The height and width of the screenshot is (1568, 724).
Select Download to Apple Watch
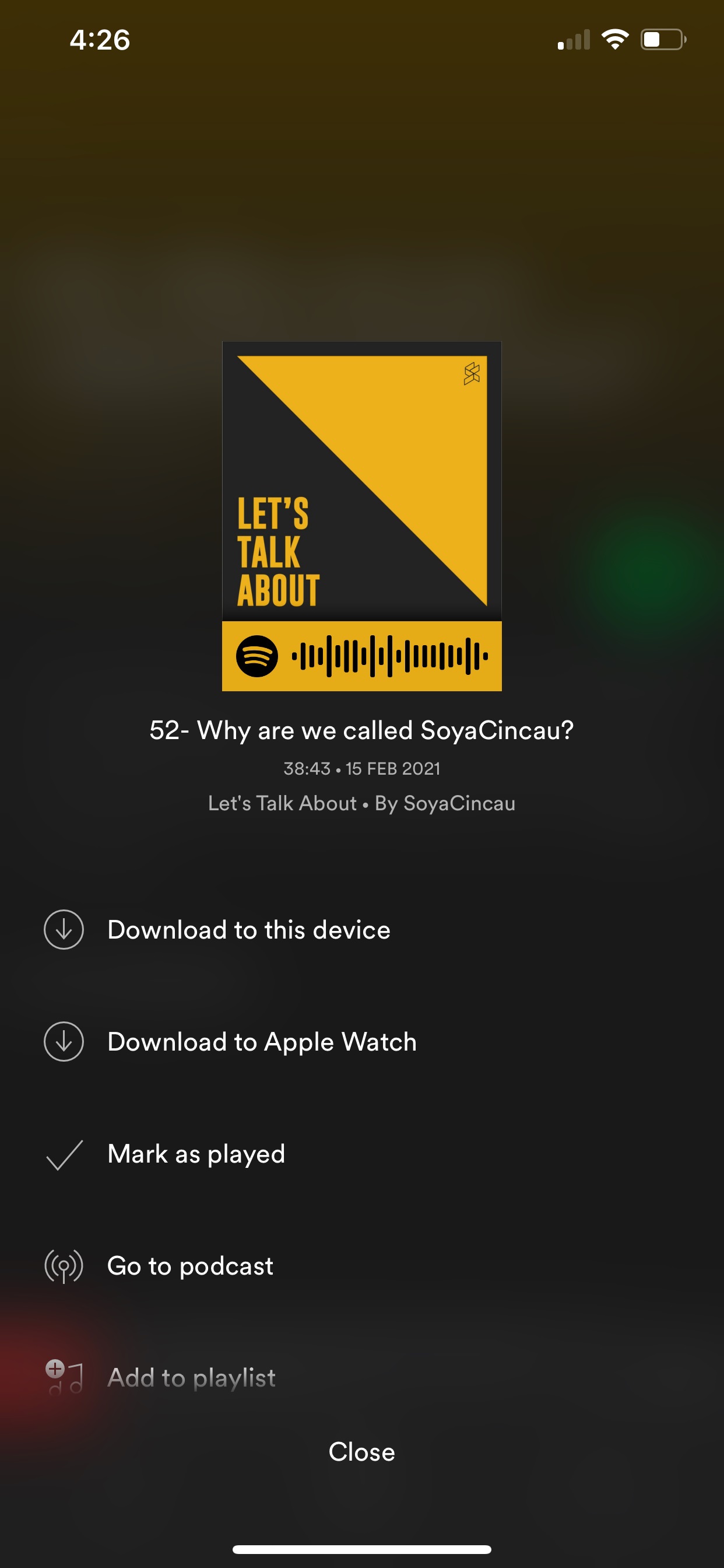point(262,1041)
